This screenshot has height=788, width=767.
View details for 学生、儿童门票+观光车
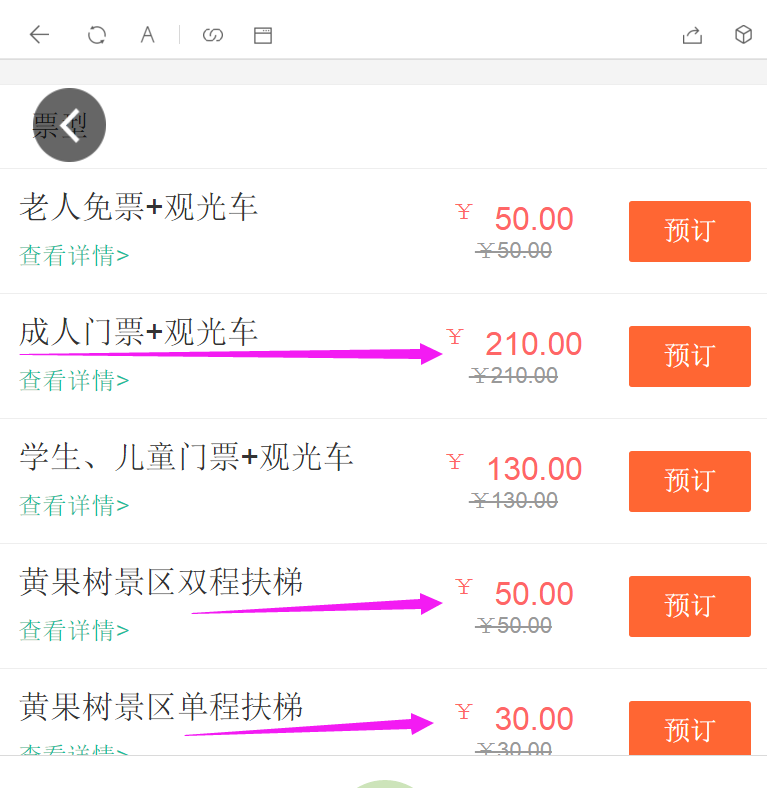click(74, 506)
